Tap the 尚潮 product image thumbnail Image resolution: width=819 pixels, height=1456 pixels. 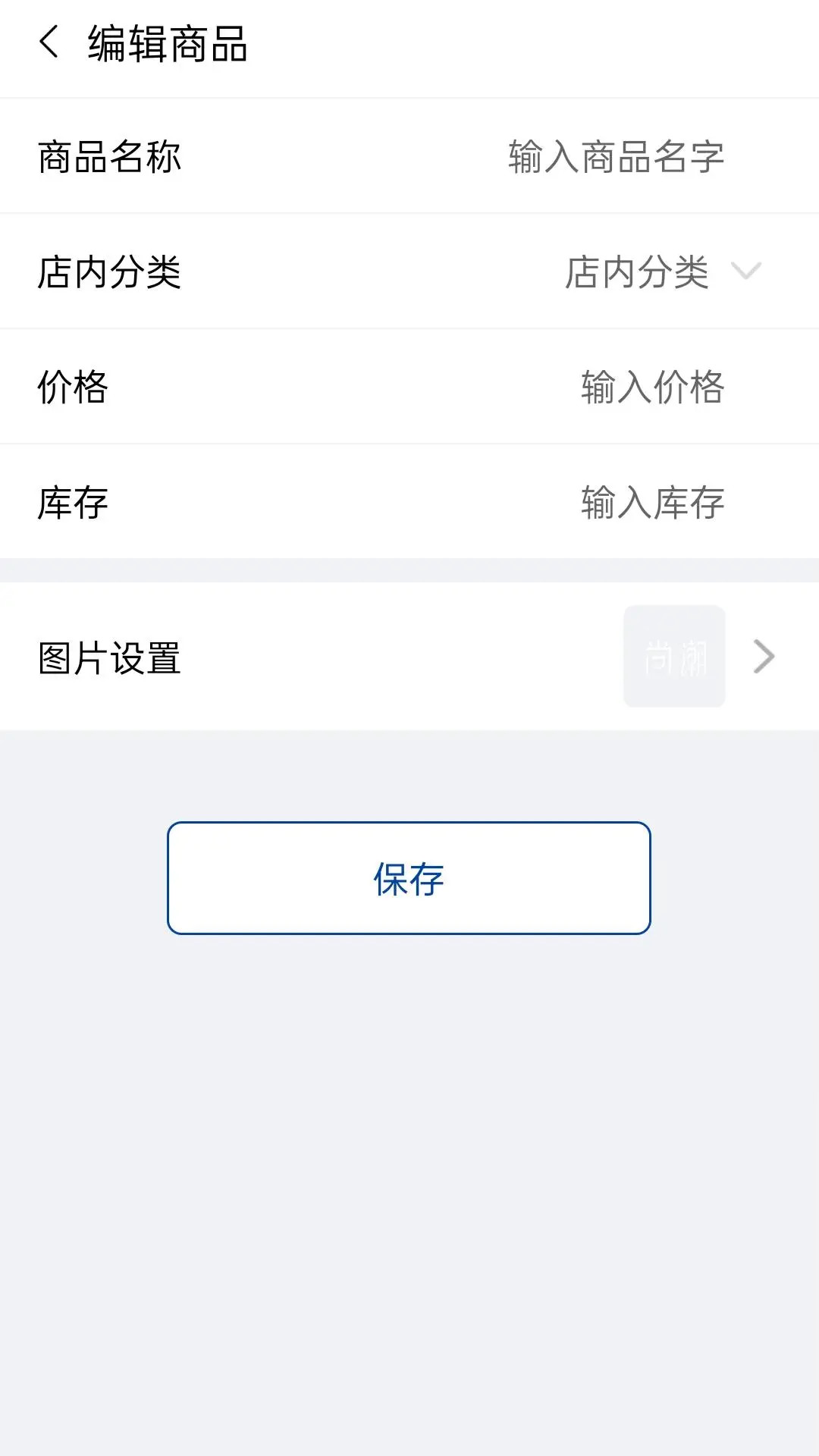(x=673, y=654)
